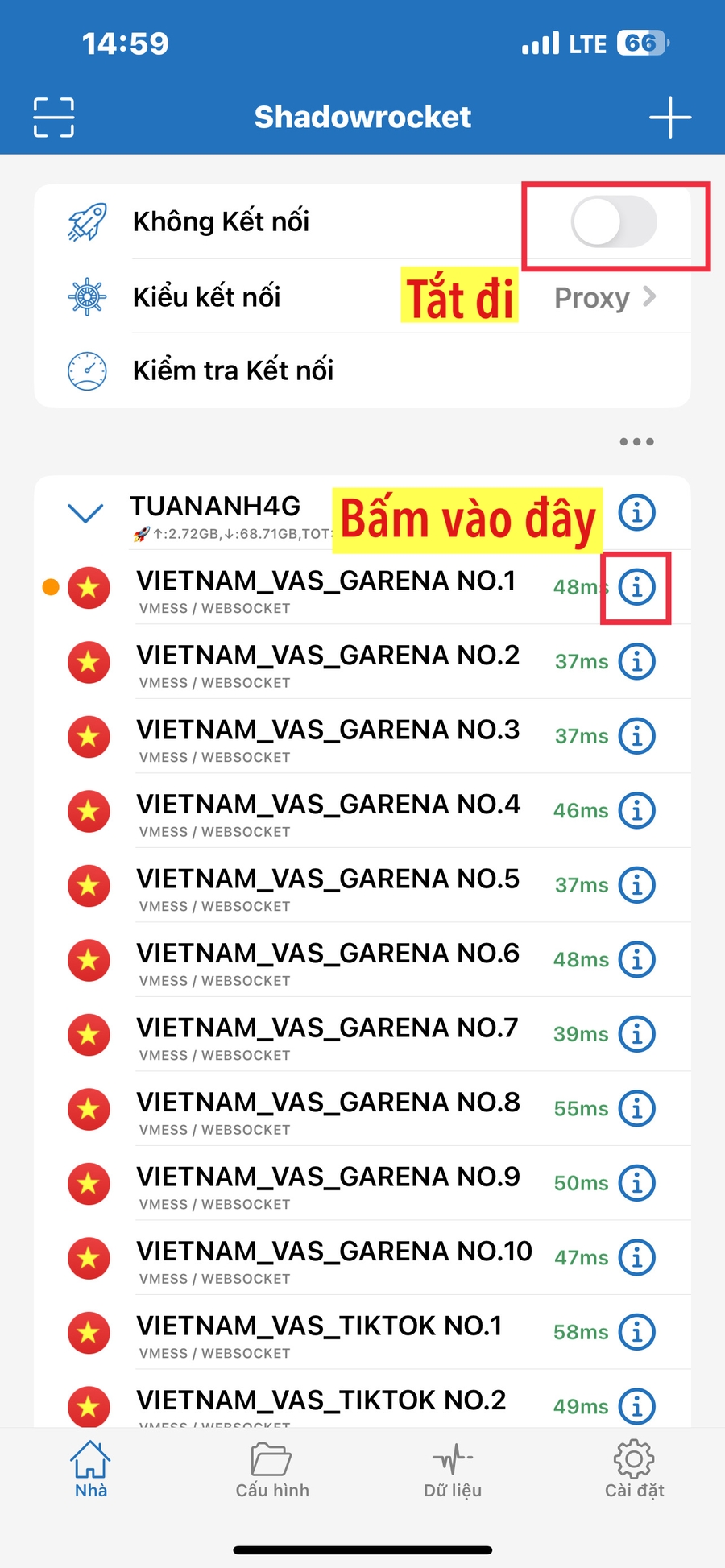Open info for VIETNAM_VAS_GARENA NO.9
725x1568 pixels.
(x=636, y=1183)
